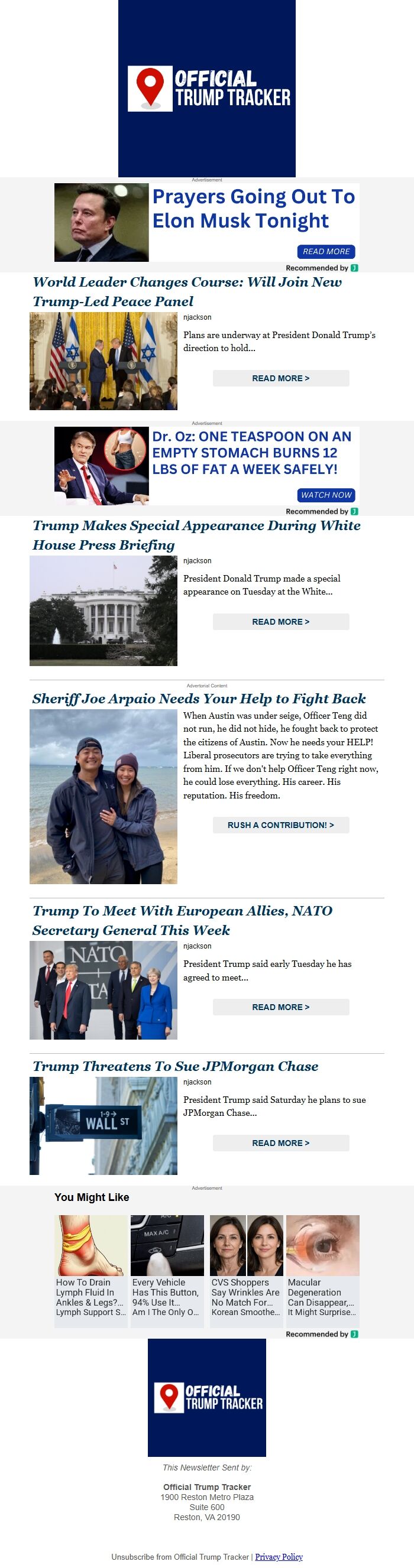The width and height of the screenshot is (414, 1568).
Task: Open the Privacy Policy link
Action: point(279,1556)
